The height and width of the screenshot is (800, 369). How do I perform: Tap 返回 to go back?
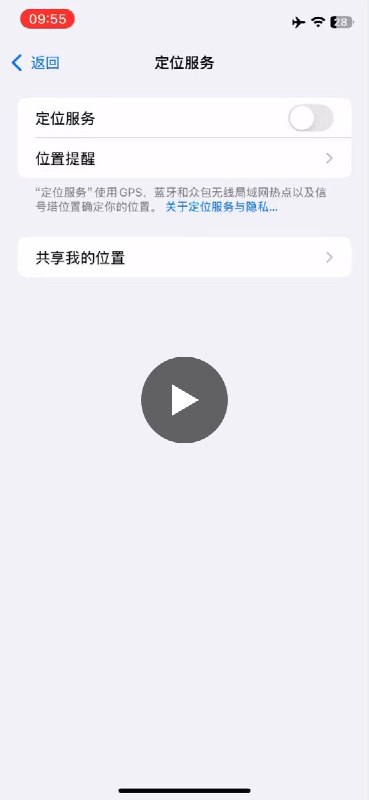tap(36, 63)
